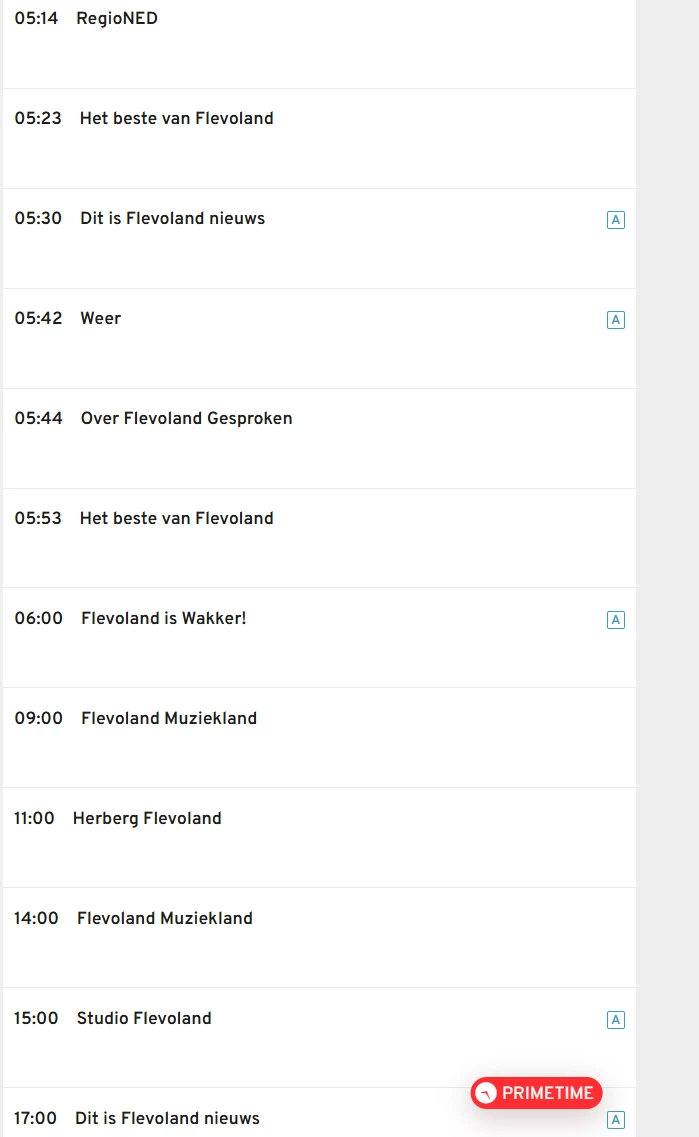
Task: Open the 14:00 Flevoland Muziekland entry
Action: click(x=165, y=918)
